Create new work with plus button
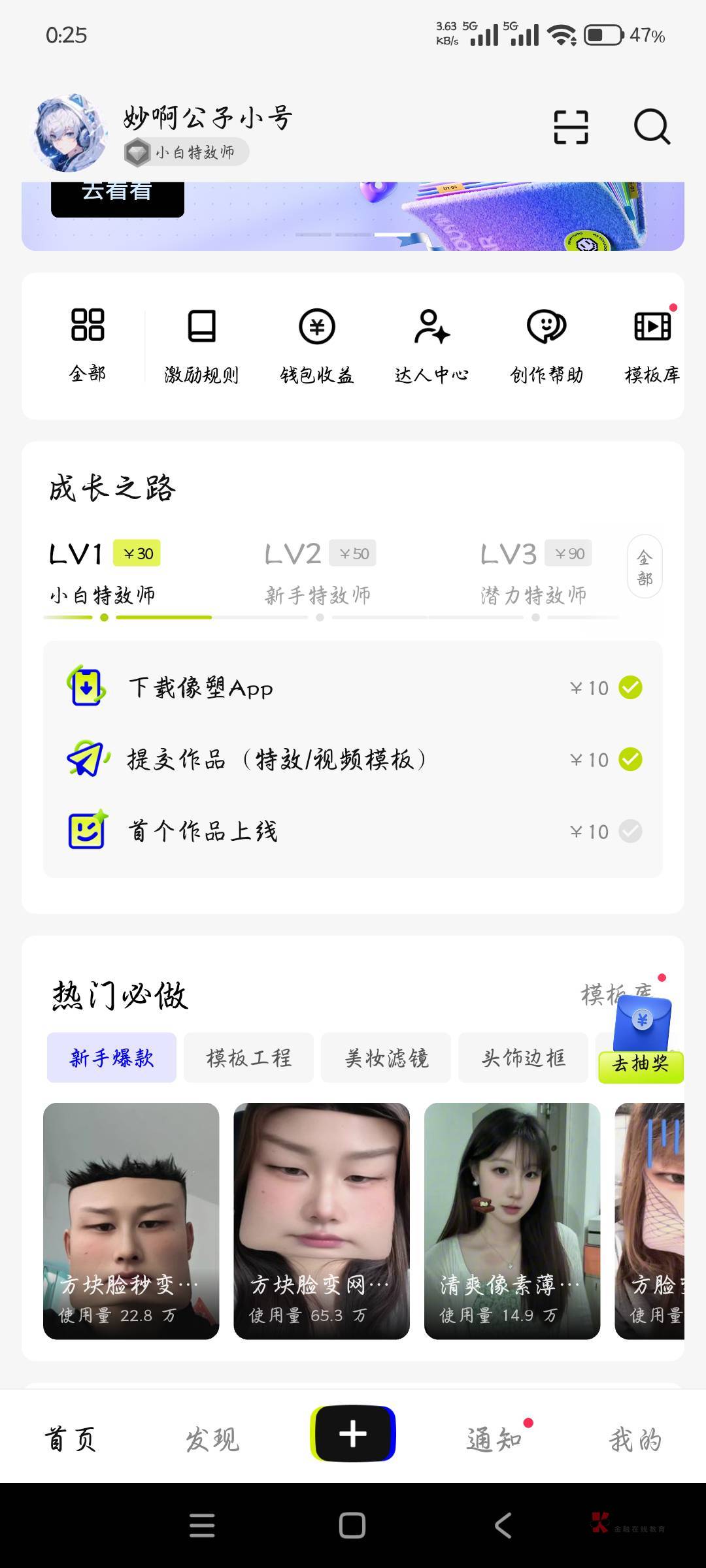The height and width of the screenshot is (1568, 706). coord(353,1433)
